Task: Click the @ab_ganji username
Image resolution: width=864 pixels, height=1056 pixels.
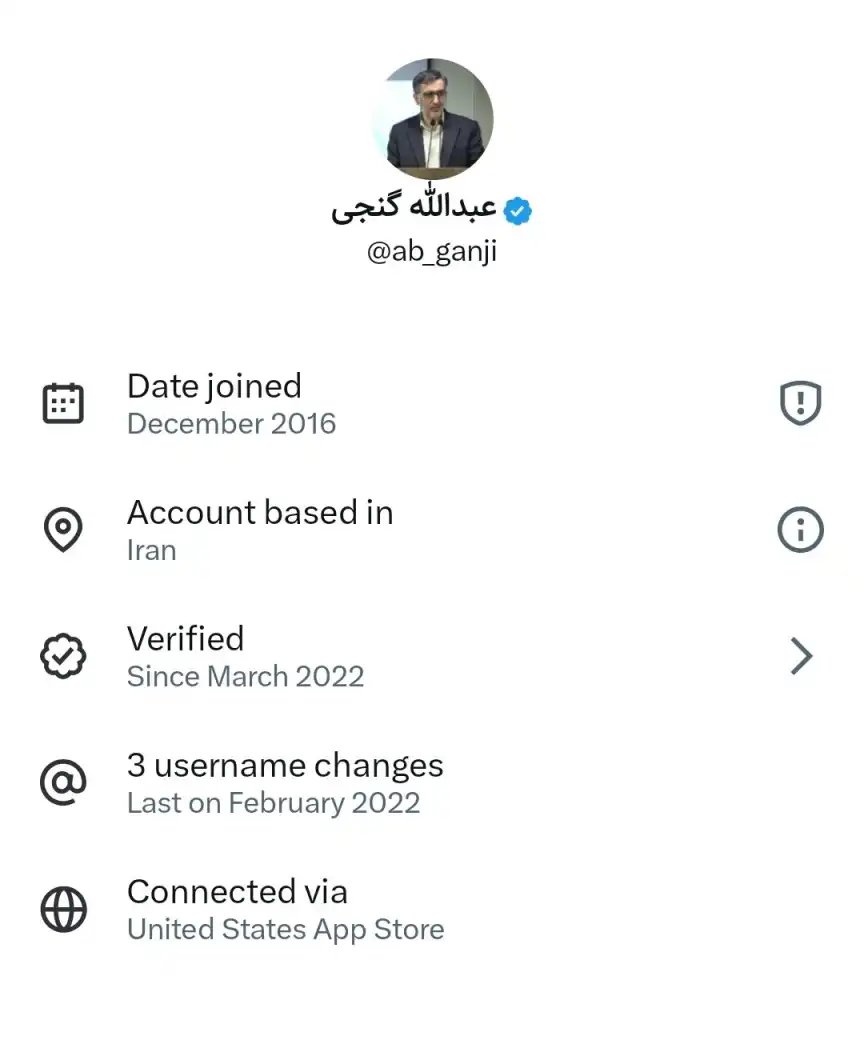Action: [432, 251]
